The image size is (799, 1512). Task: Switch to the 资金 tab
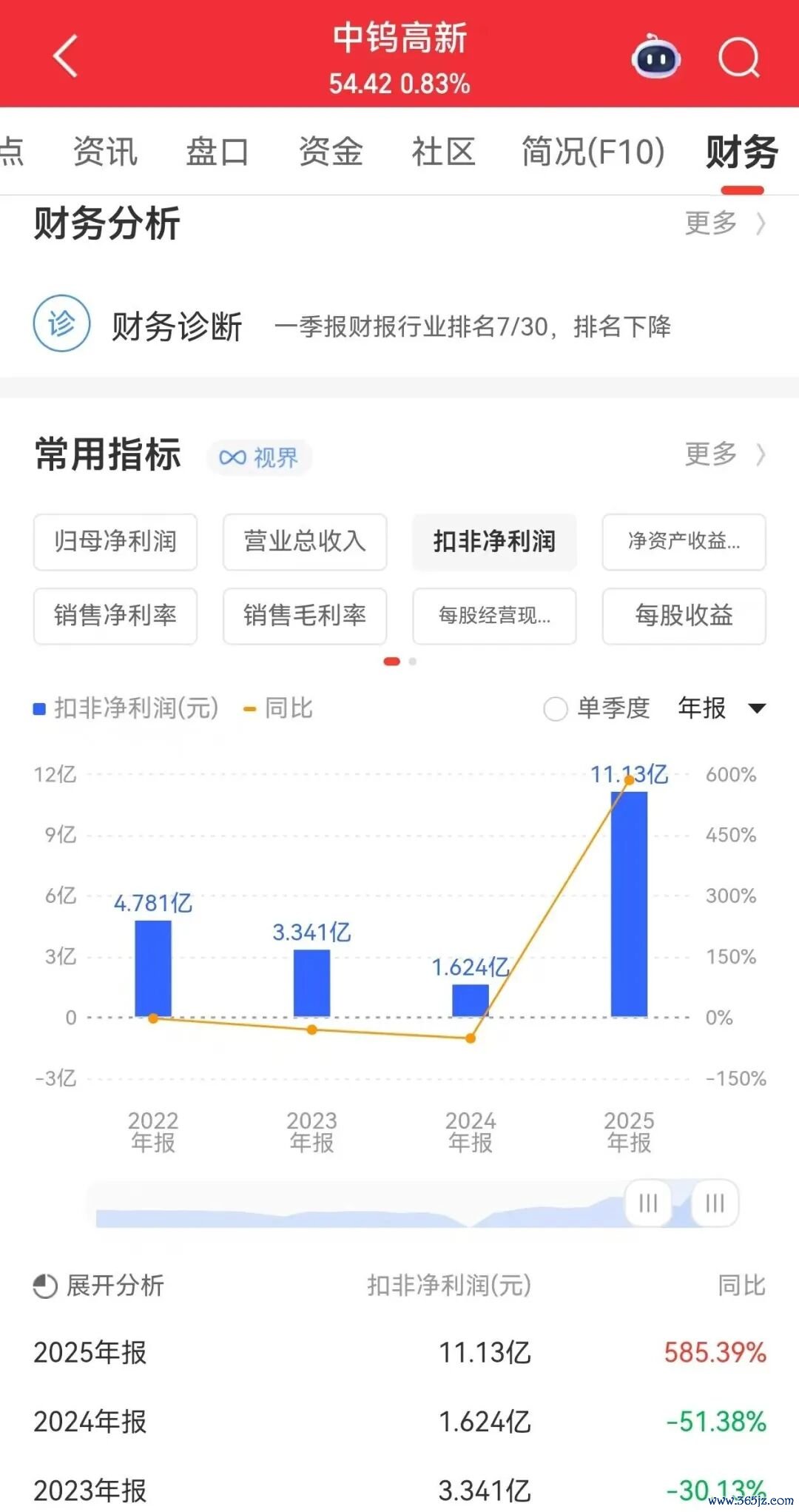point(331,152)
